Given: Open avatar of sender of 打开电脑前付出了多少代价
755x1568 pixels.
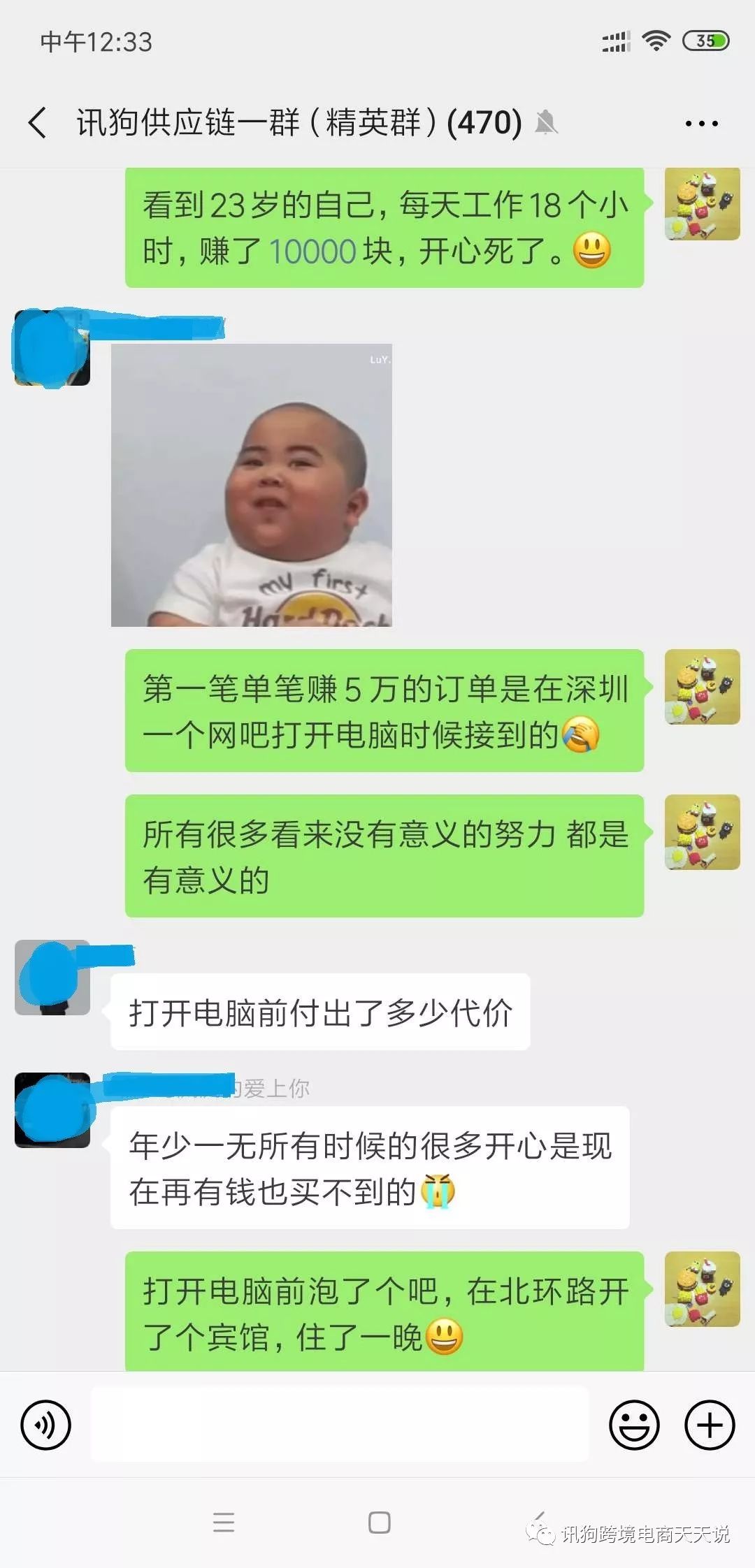Looking at the screenshot, I should (52, 978).
